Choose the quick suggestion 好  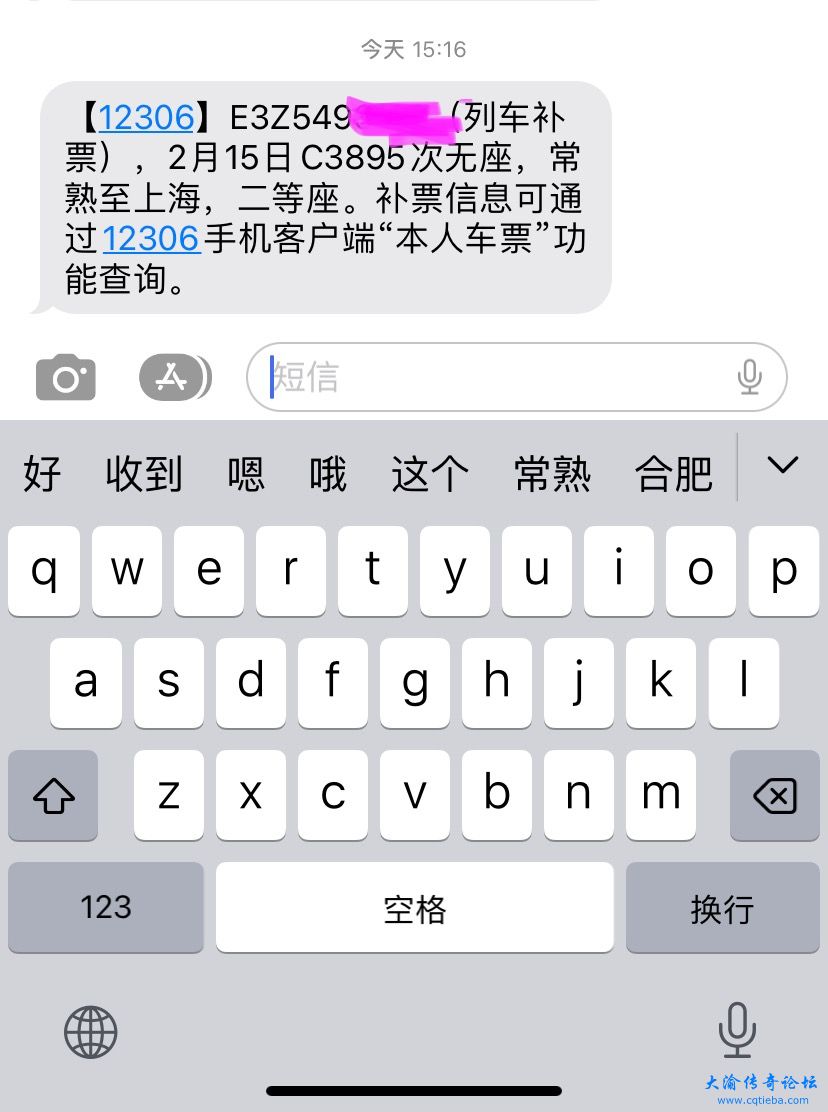(42, 471)
